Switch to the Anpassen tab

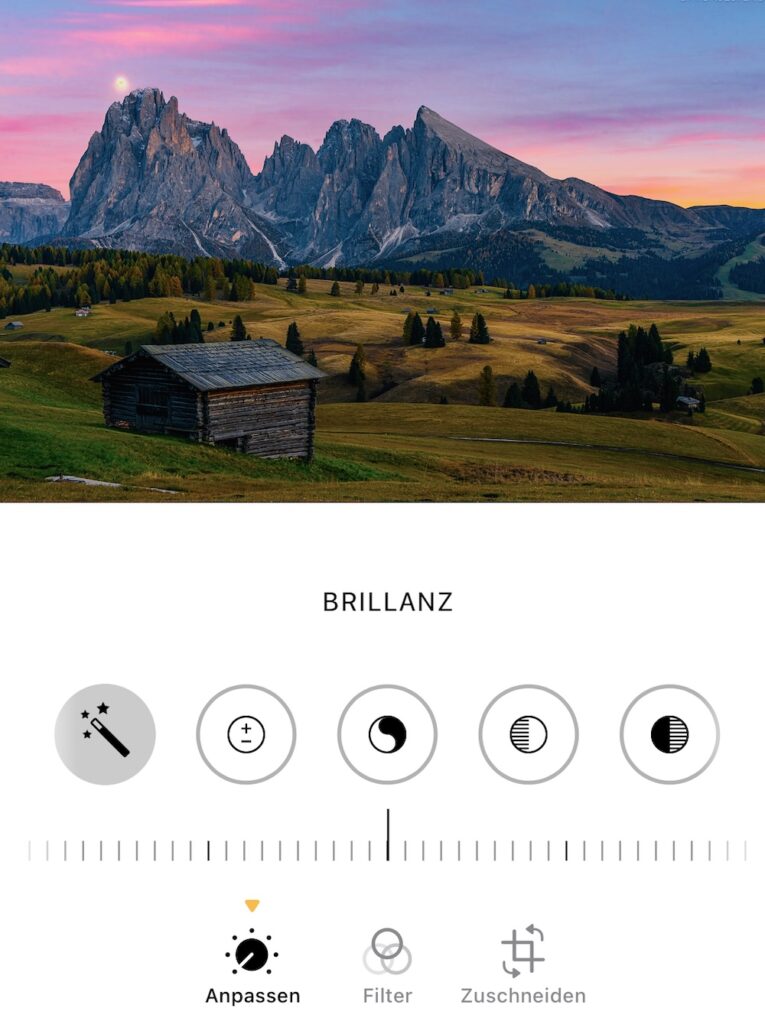point(252,965)
